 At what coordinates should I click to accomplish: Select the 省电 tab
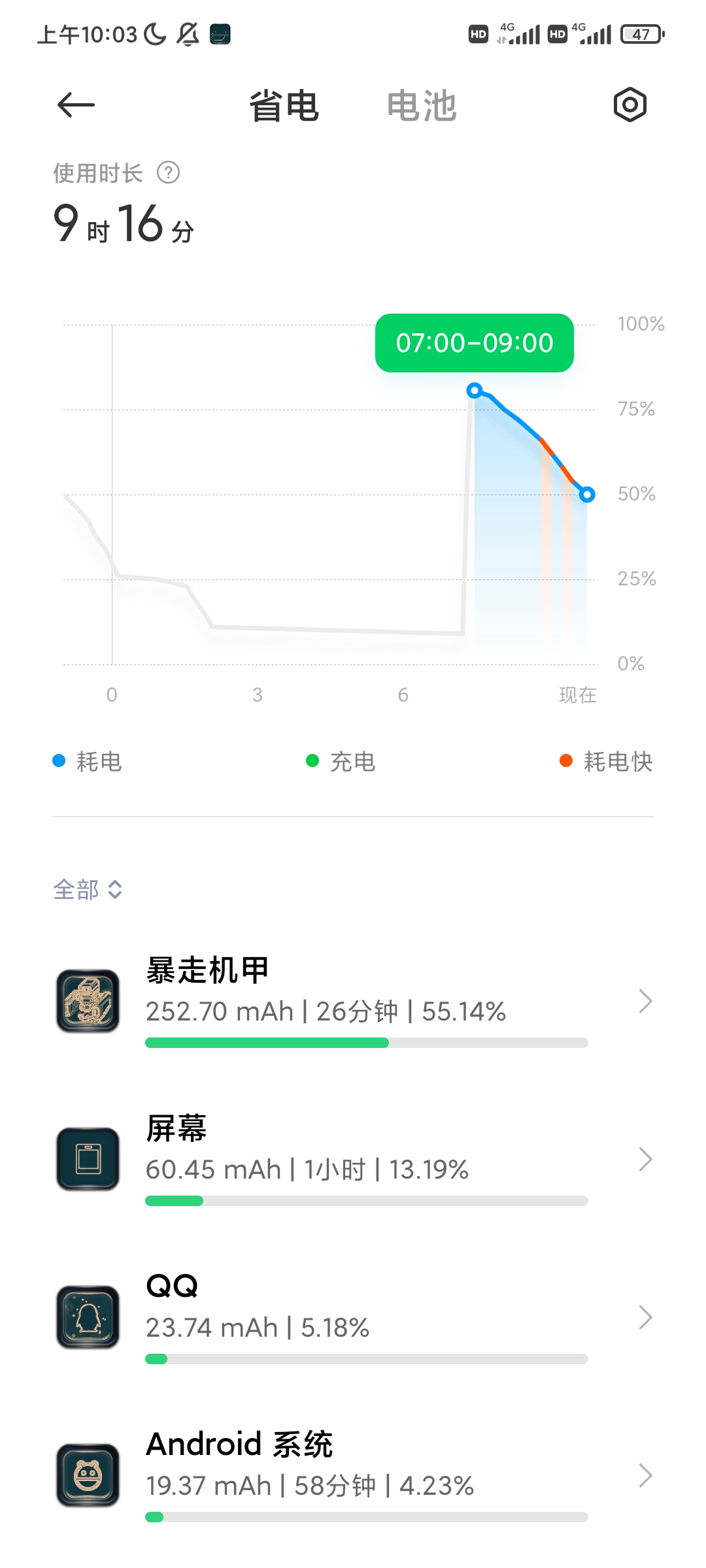click(284, 106)
